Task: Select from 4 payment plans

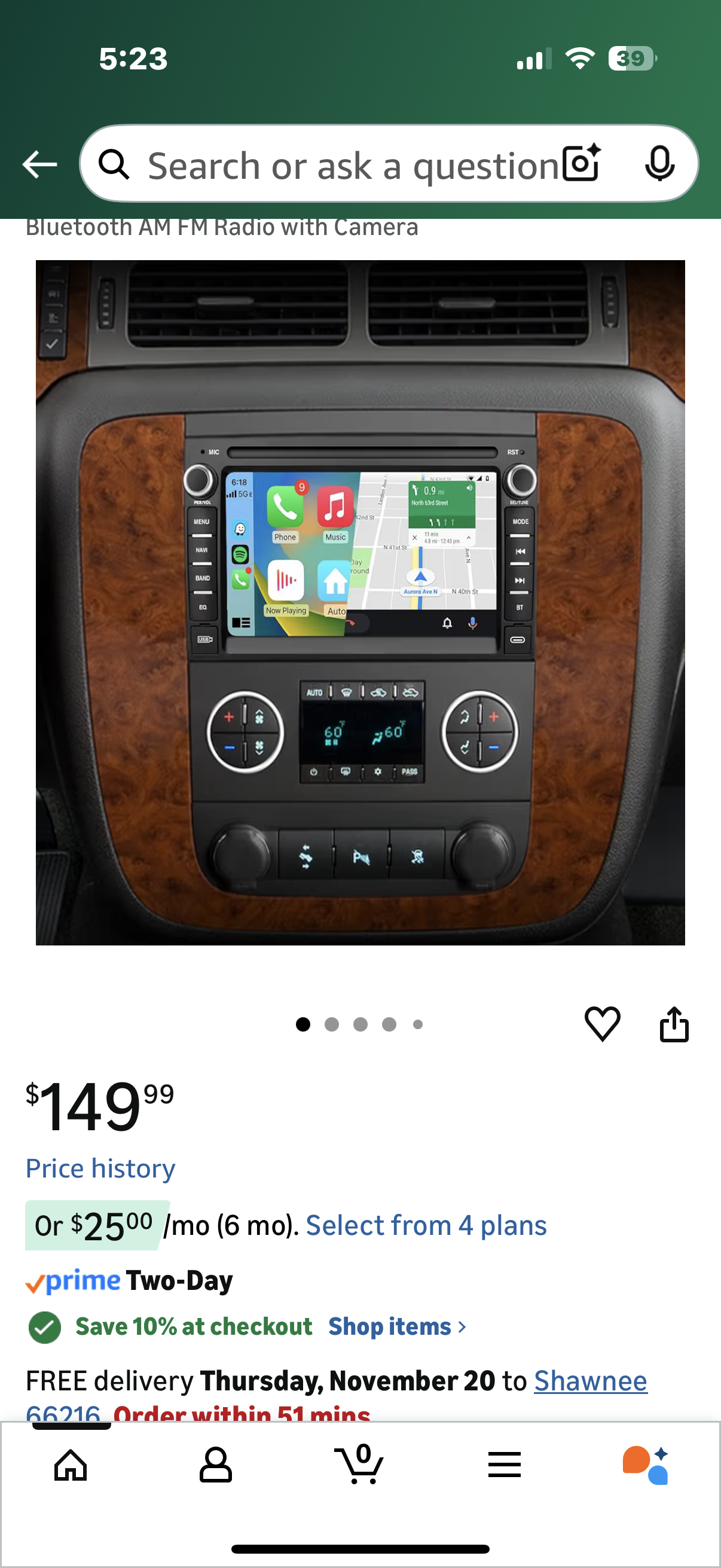Action: tap(426, 1225)
